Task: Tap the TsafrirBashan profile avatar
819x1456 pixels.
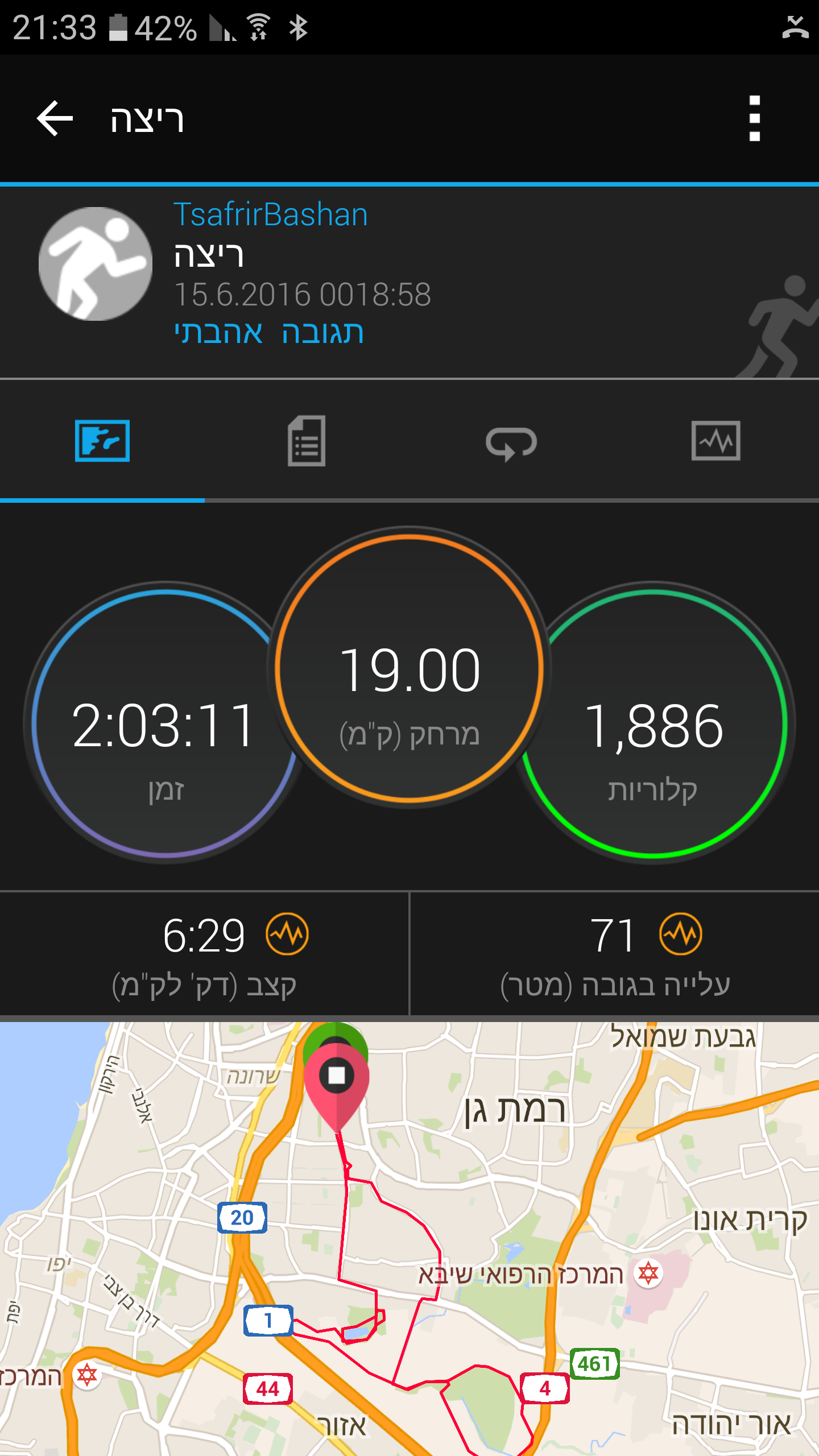Action: (x=96, y=264)
